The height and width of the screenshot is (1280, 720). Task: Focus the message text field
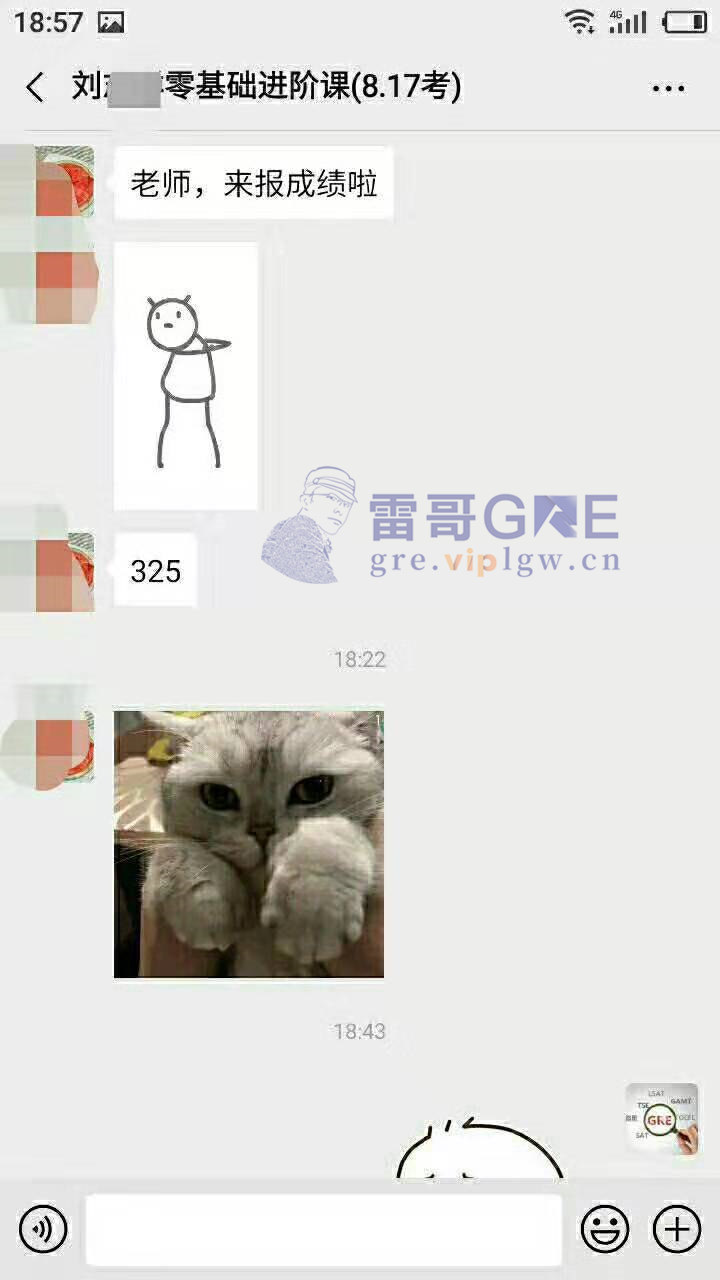[323, 1229]
